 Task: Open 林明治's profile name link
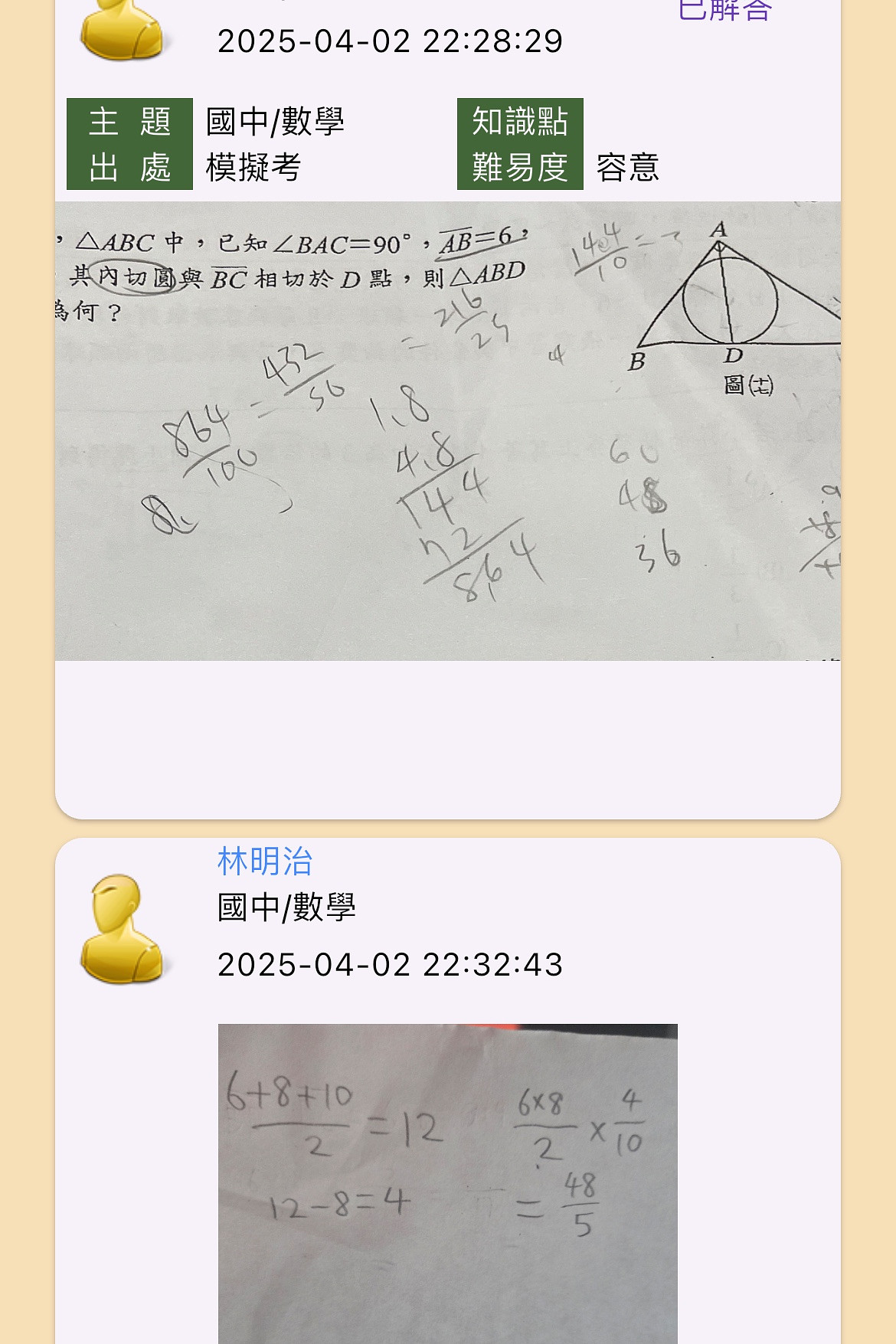point(265,862)
